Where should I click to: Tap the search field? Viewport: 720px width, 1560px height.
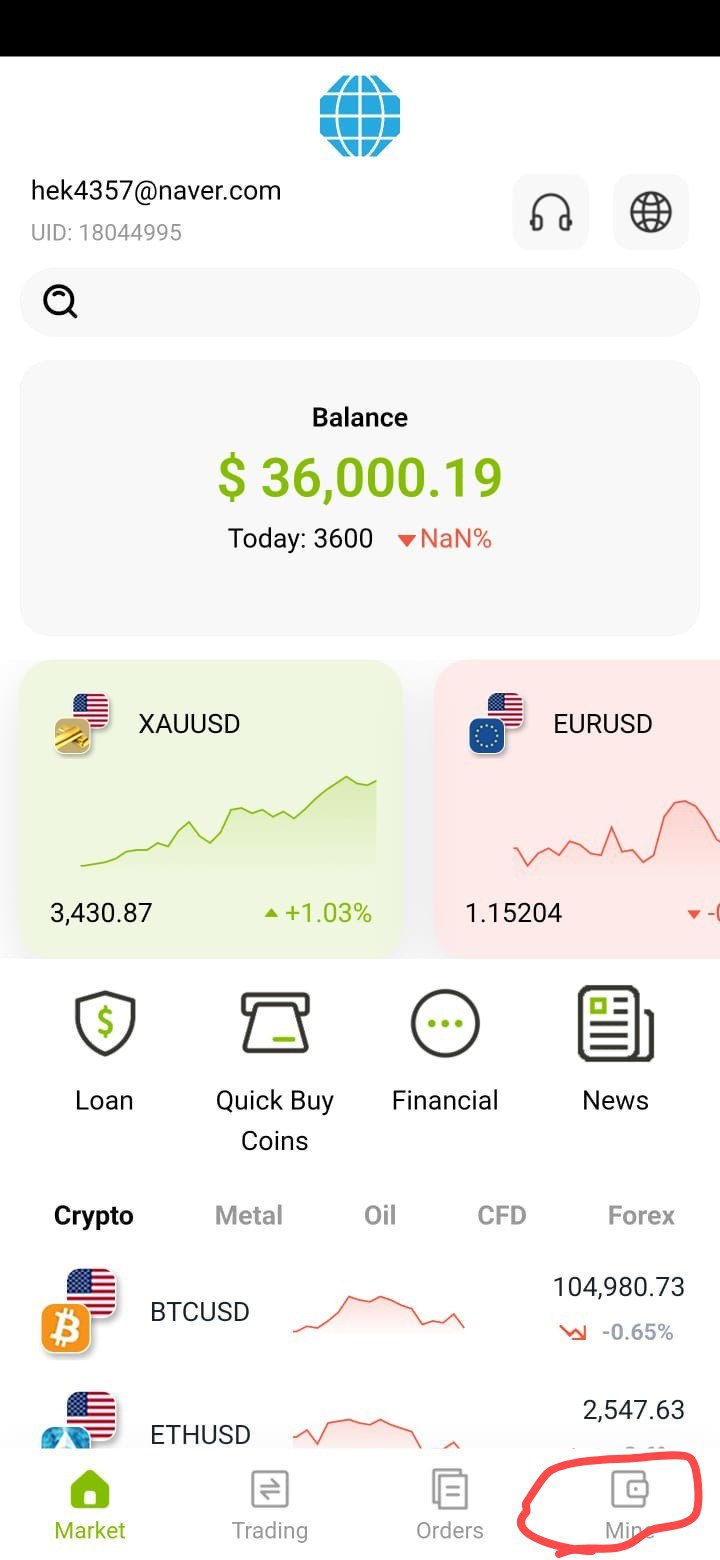point(360,301)
